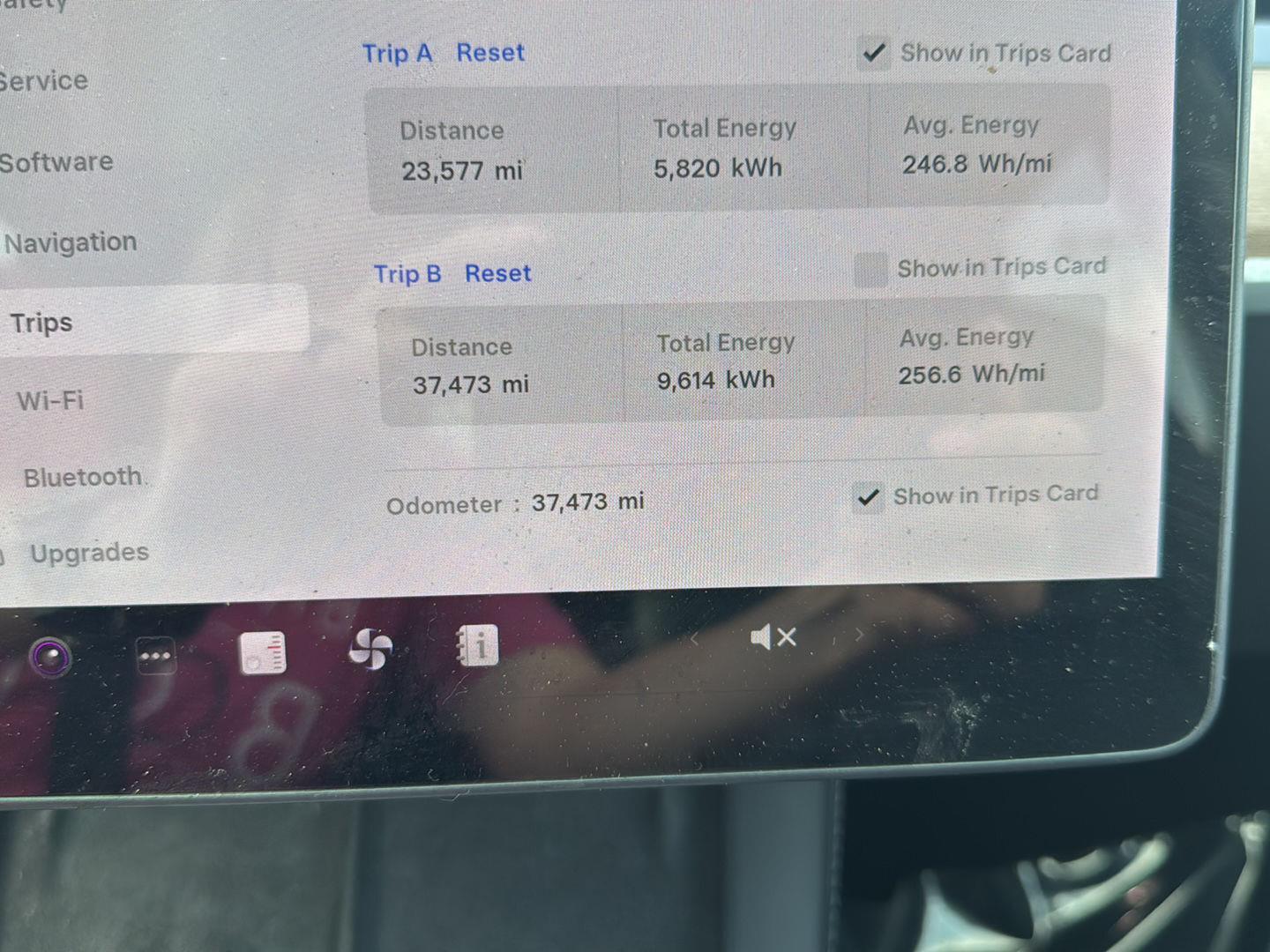This screenshot has height=952, width=1270.
Task: Uncheck Show in Trips Card for Odometer
Action: (x=869, y=497)
